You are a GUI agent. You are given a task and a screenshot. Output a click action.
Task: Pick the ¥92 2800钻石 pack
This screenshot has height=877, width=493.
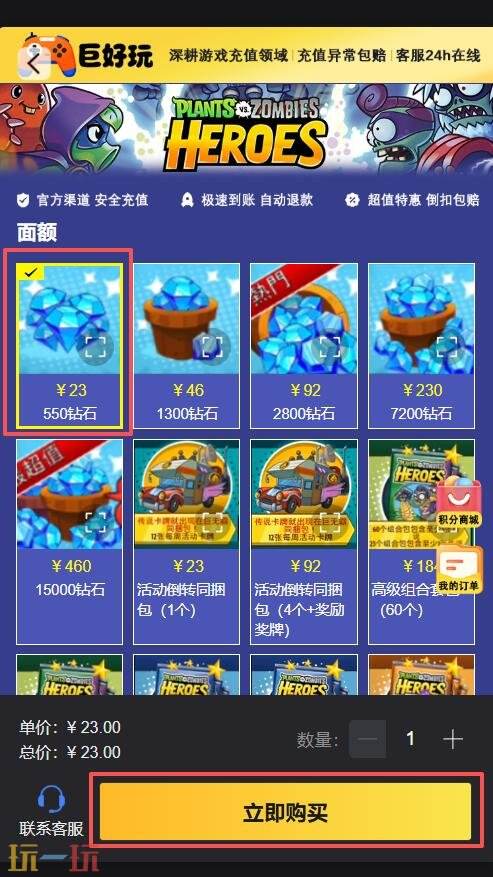[x=304, y=345]
